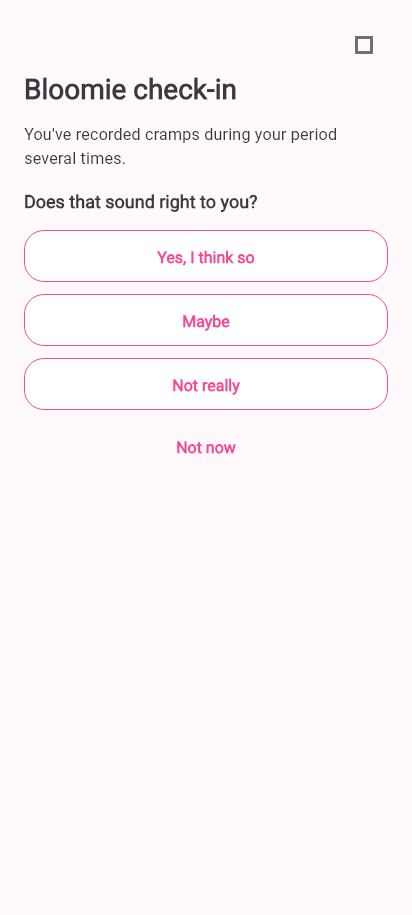This screenshot has height=915, width=412.
Task: Select the "Not really" option
Action: click(x=206, y=385)
